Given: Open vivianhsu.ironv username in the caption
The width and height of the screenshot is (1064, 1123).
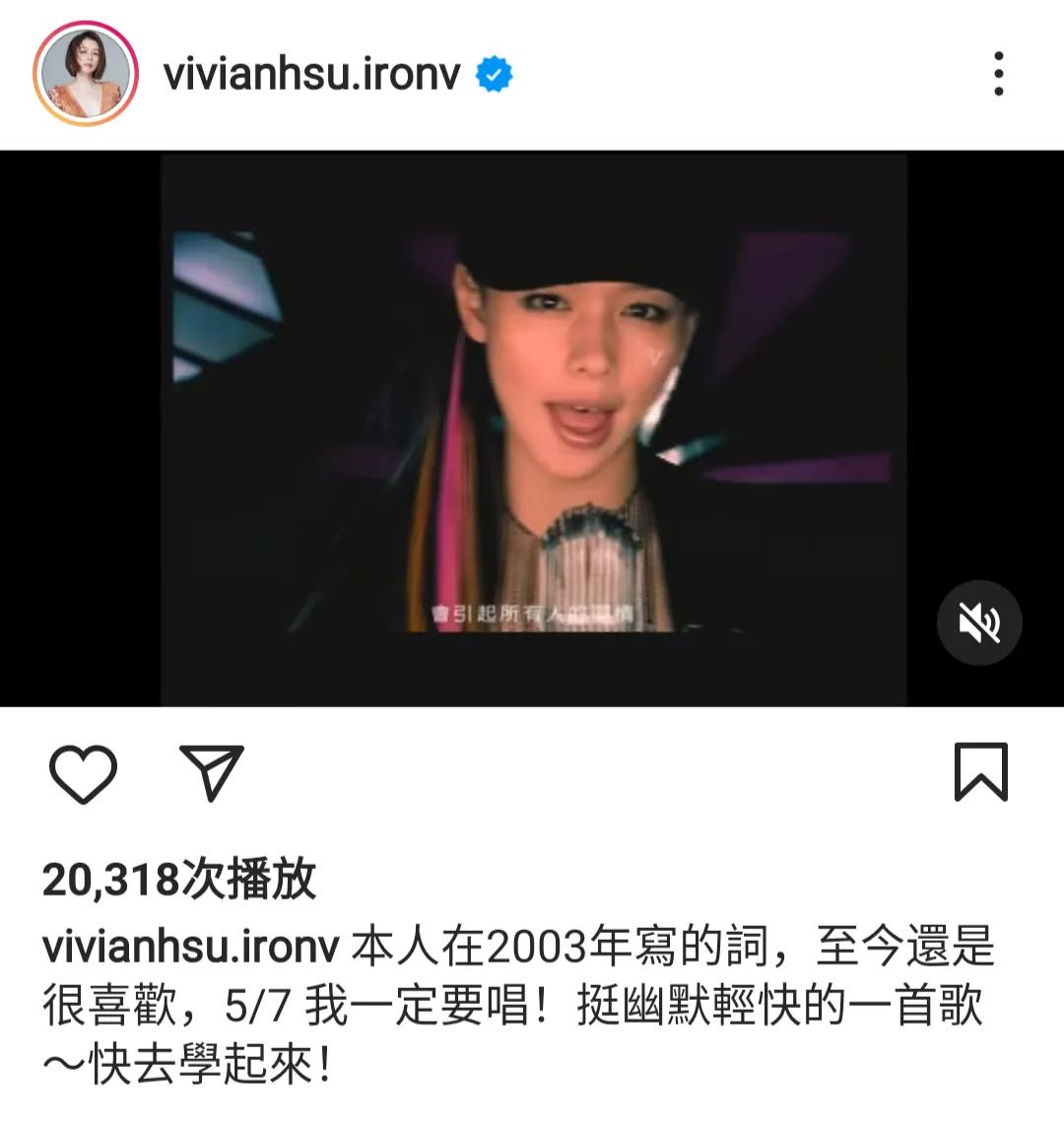Looking at the screenshot, I should point(191,948).
